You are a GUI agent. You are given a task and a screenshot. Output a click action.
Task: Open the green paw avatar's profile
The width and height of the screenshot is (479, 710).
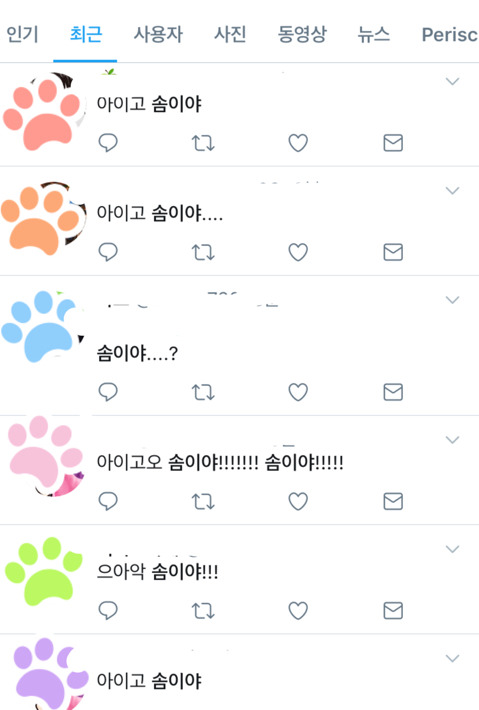click(44, 571)
